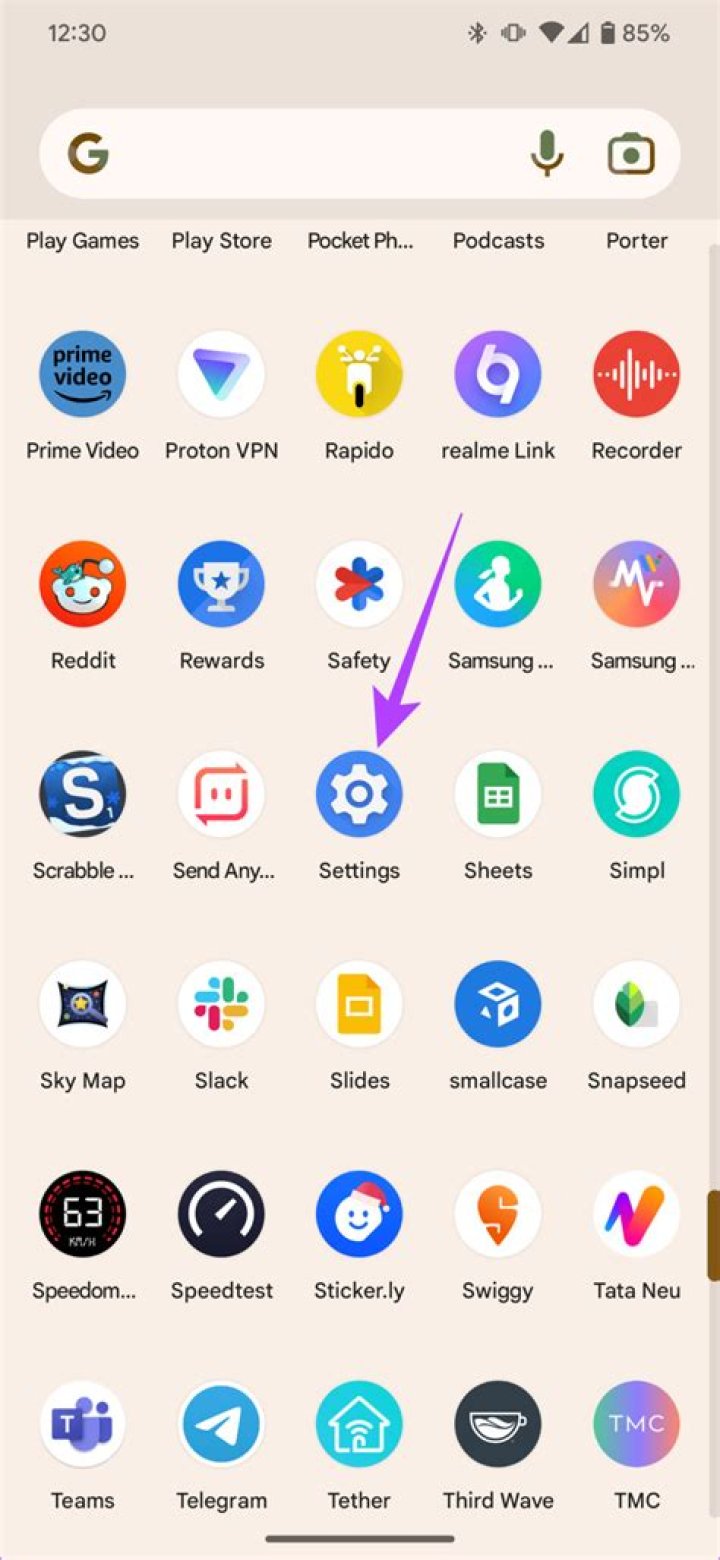Open Google Slides
Viewport: 720px width, 1560px height.
pyautogui.click(x=359, y=1005)
